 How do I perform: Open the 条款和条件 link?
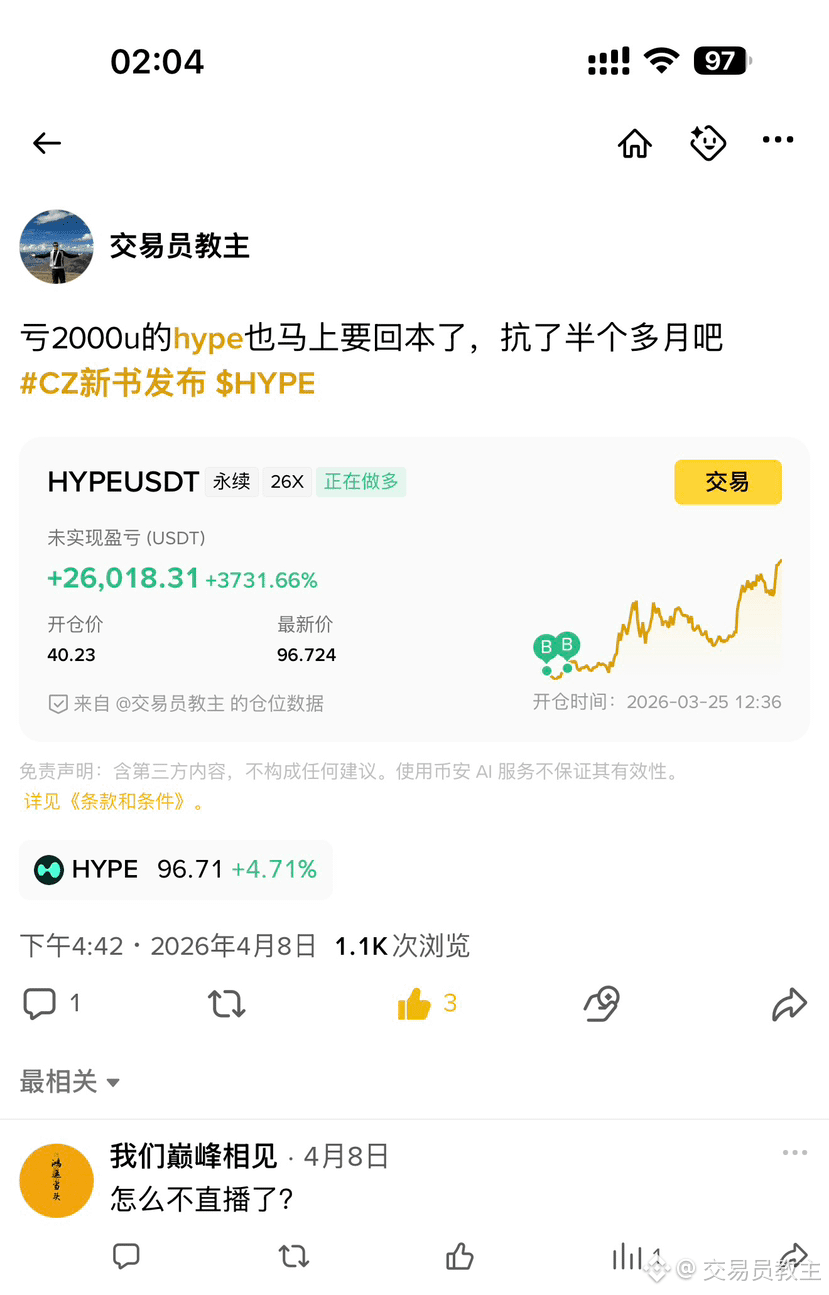pyautogui.click(x=115, y=802)
